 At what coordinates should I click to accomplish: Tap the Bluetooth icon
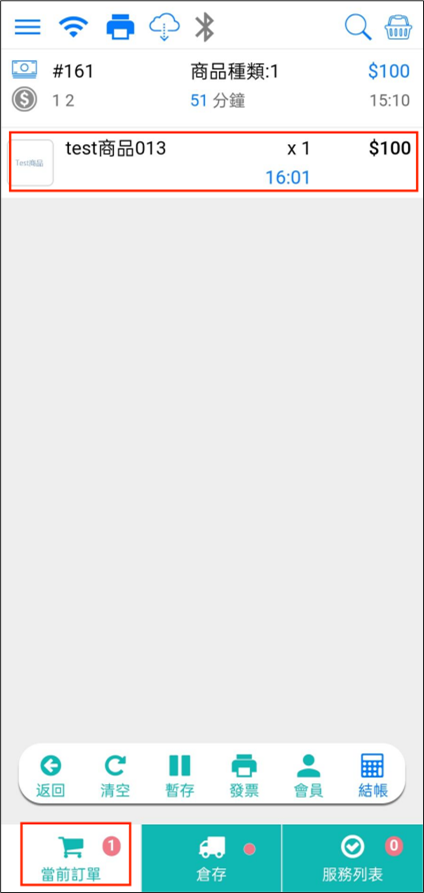click(204, 27)
